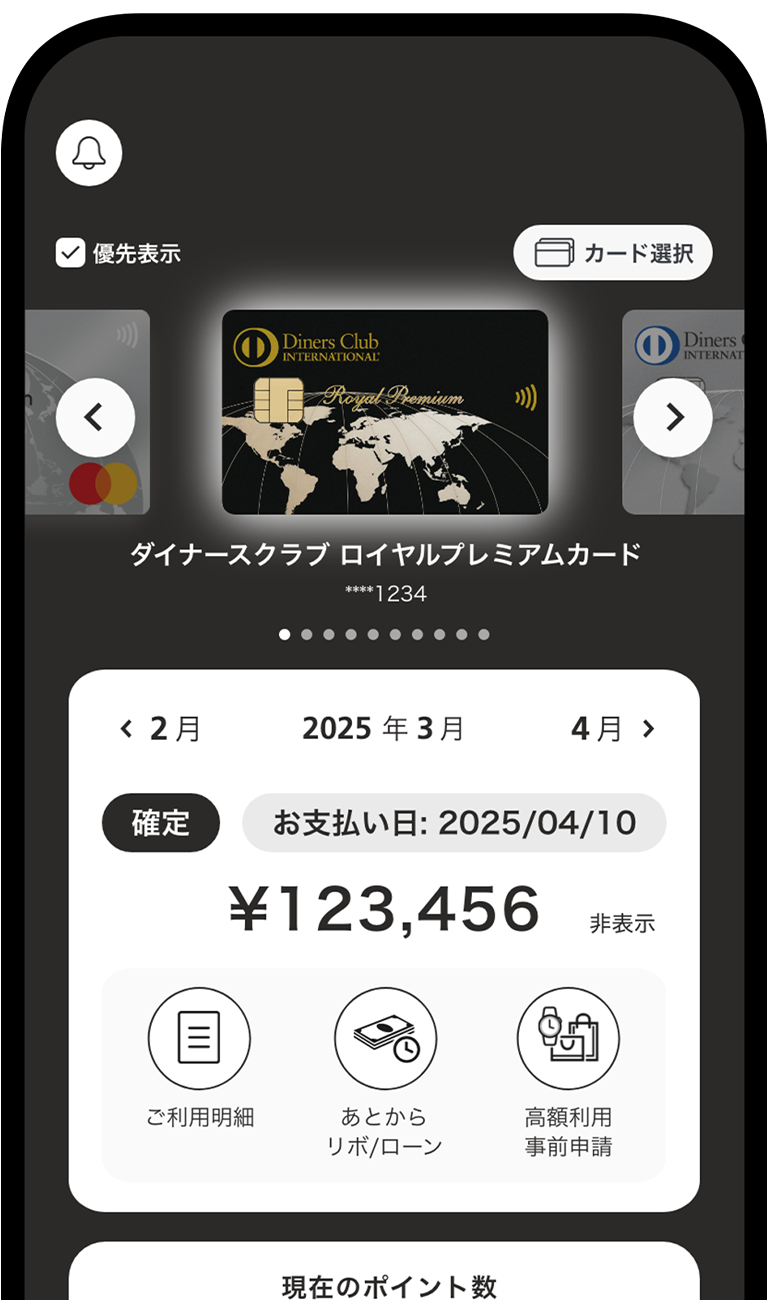The image size is (768, 1300).
Task: Select the Diners Club Royal Premium card
Action: (x=384, y=412)
